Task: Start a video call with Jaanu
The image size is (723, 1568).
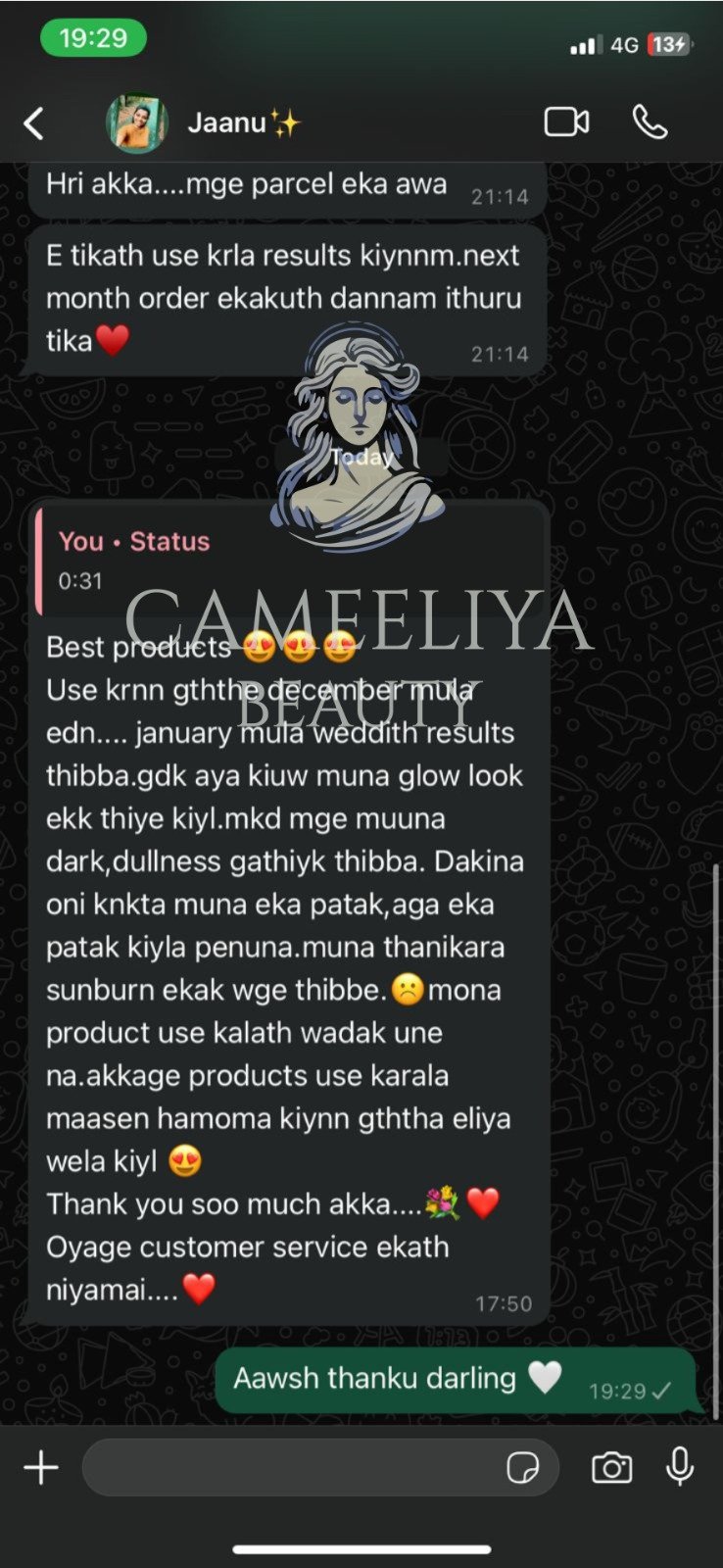Action: [x=566, y=122]
